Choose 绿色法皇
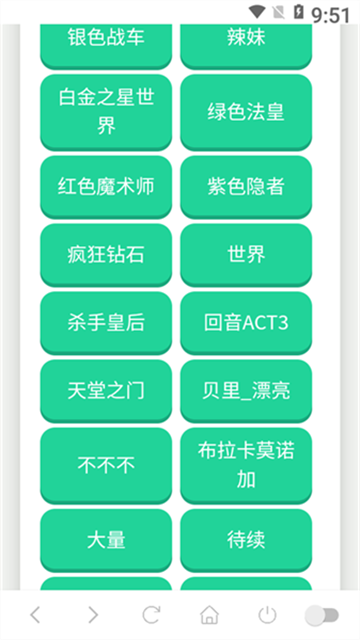This screenshot has height=640, width=360. click(246, 112)
